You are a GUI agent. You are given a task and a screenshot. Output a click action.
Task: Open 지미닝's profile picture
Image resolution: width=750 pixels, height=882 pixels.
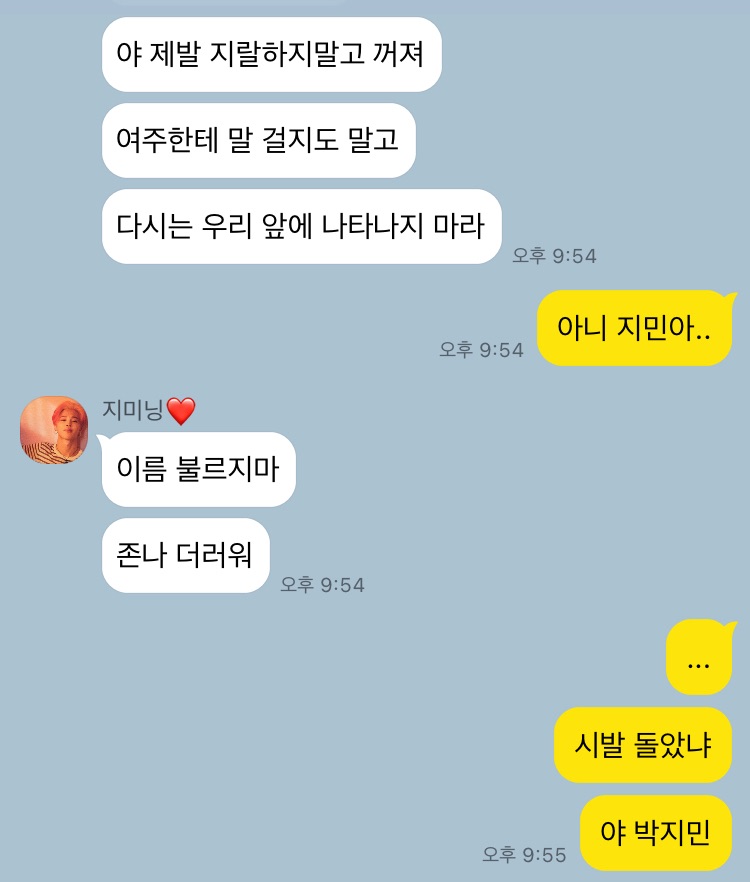click(54, 430)
